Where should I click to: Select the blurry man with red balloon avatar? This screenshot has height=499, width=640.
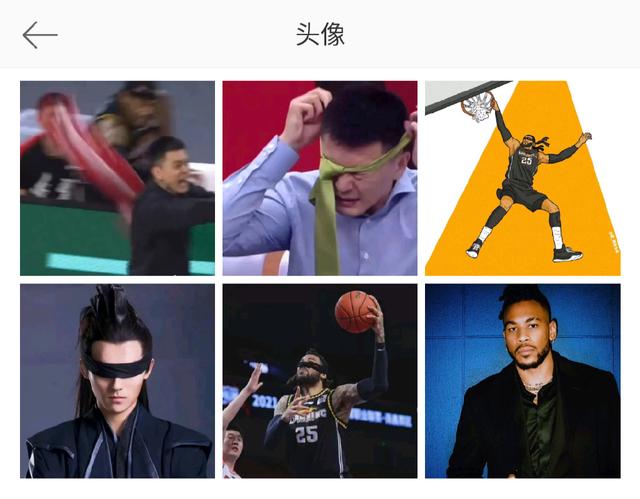coord(117,178)
